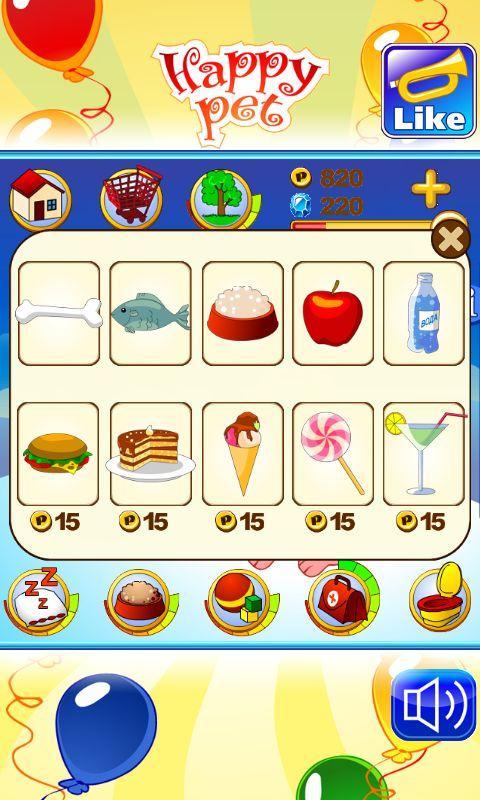Image resolution: width=480 pixels, height=800 pixels.
Task: Choose the water bottle
Action: (x=424, y=313)
